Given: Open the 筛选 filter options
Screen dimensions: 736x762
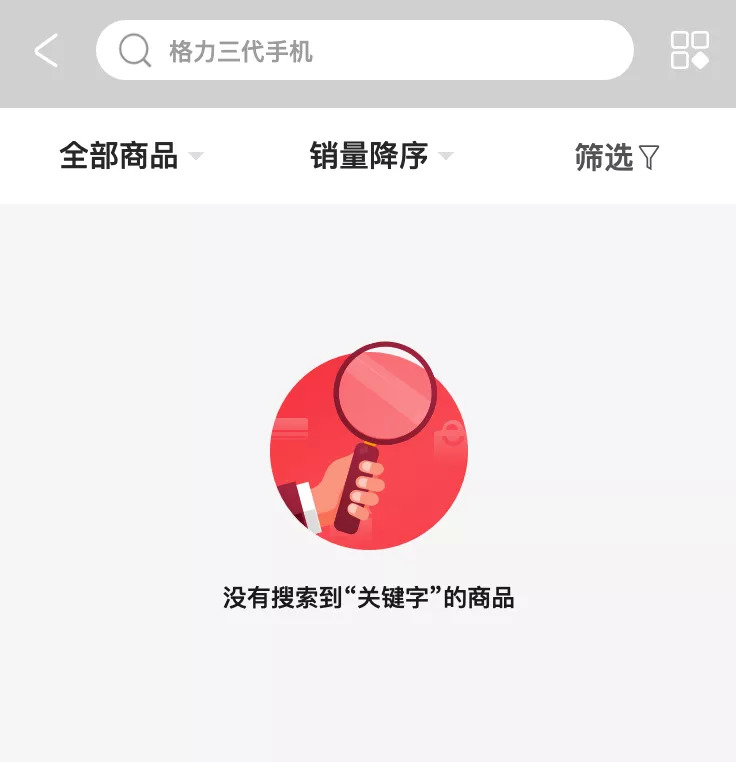Looking at the screenshot, I should click(617, 157).
